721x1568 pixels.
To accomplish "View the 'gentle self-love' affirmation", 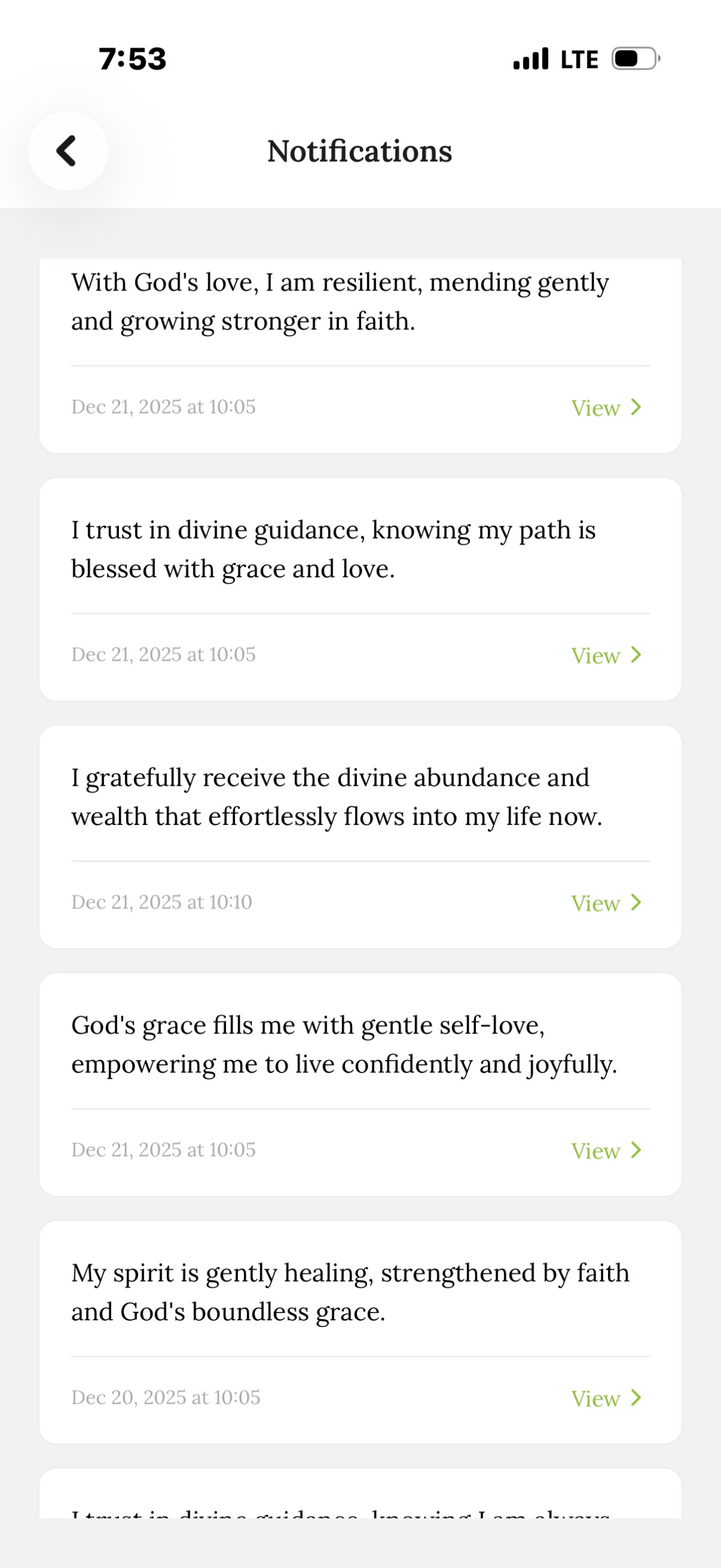I will click(606, 1150).
